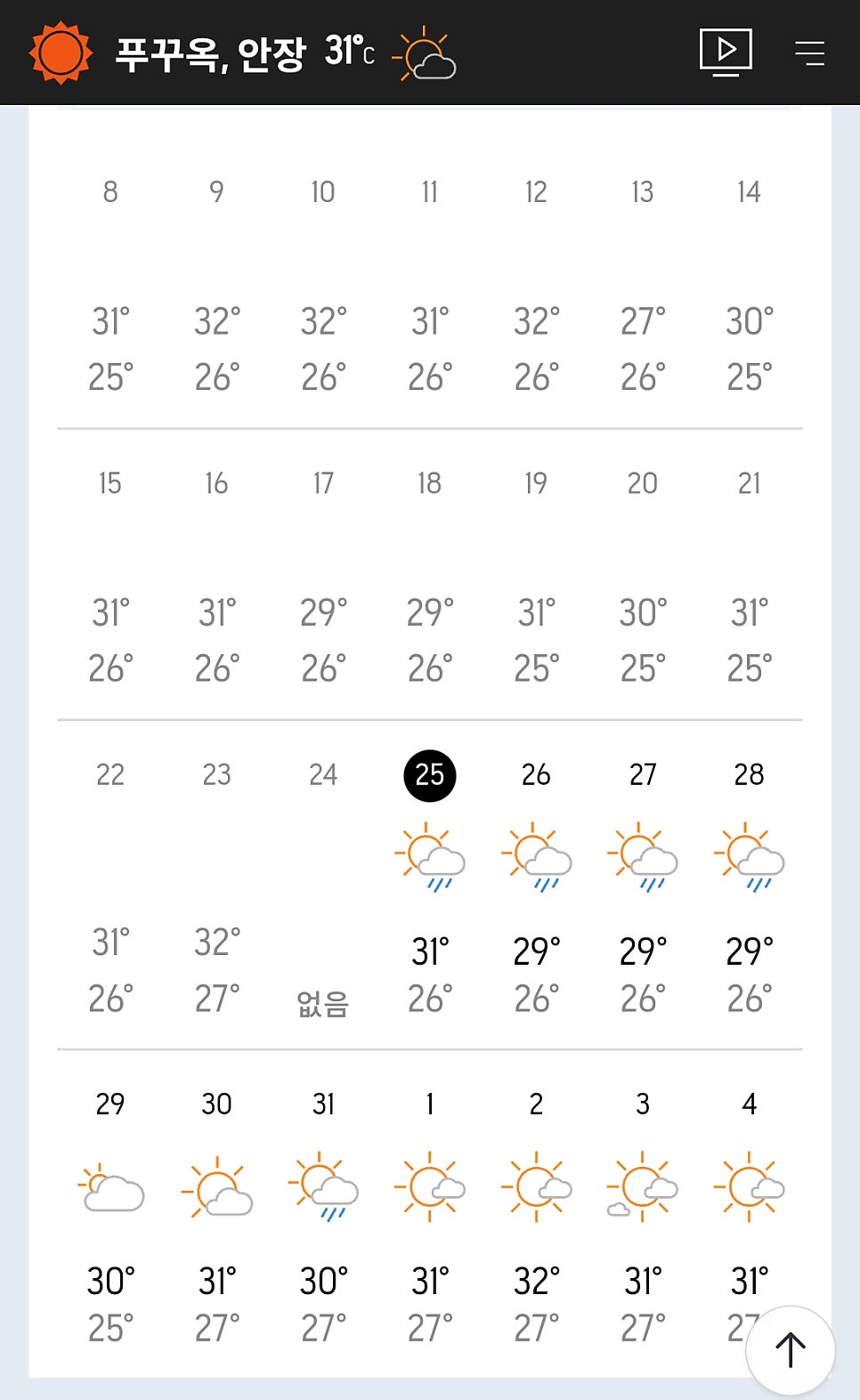Open the forecast for day 25
The image size is (860, 1400).
point(430,886)
